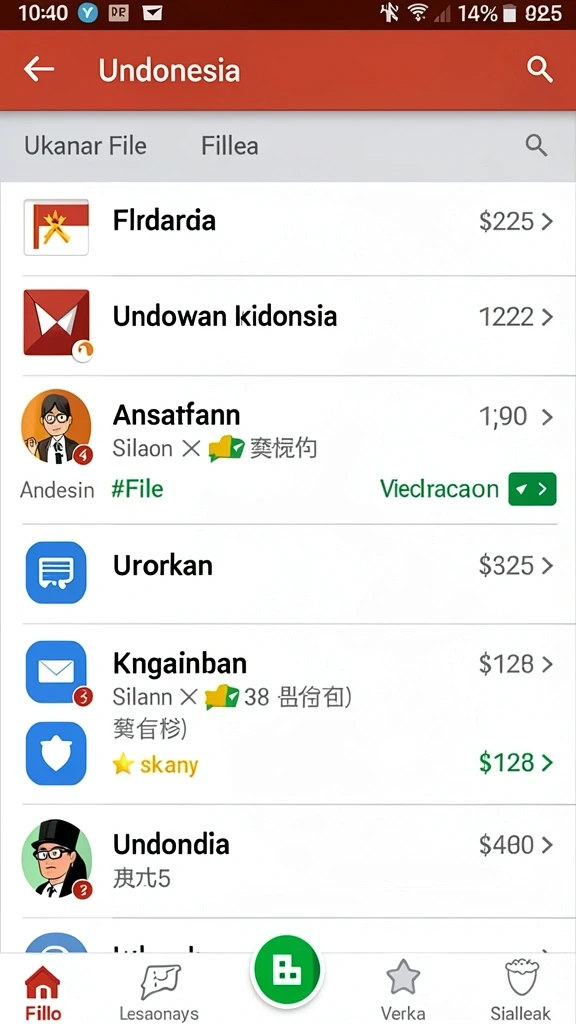Open the Urorkan row
The image size is (576, 1024).
pos(288,572)
